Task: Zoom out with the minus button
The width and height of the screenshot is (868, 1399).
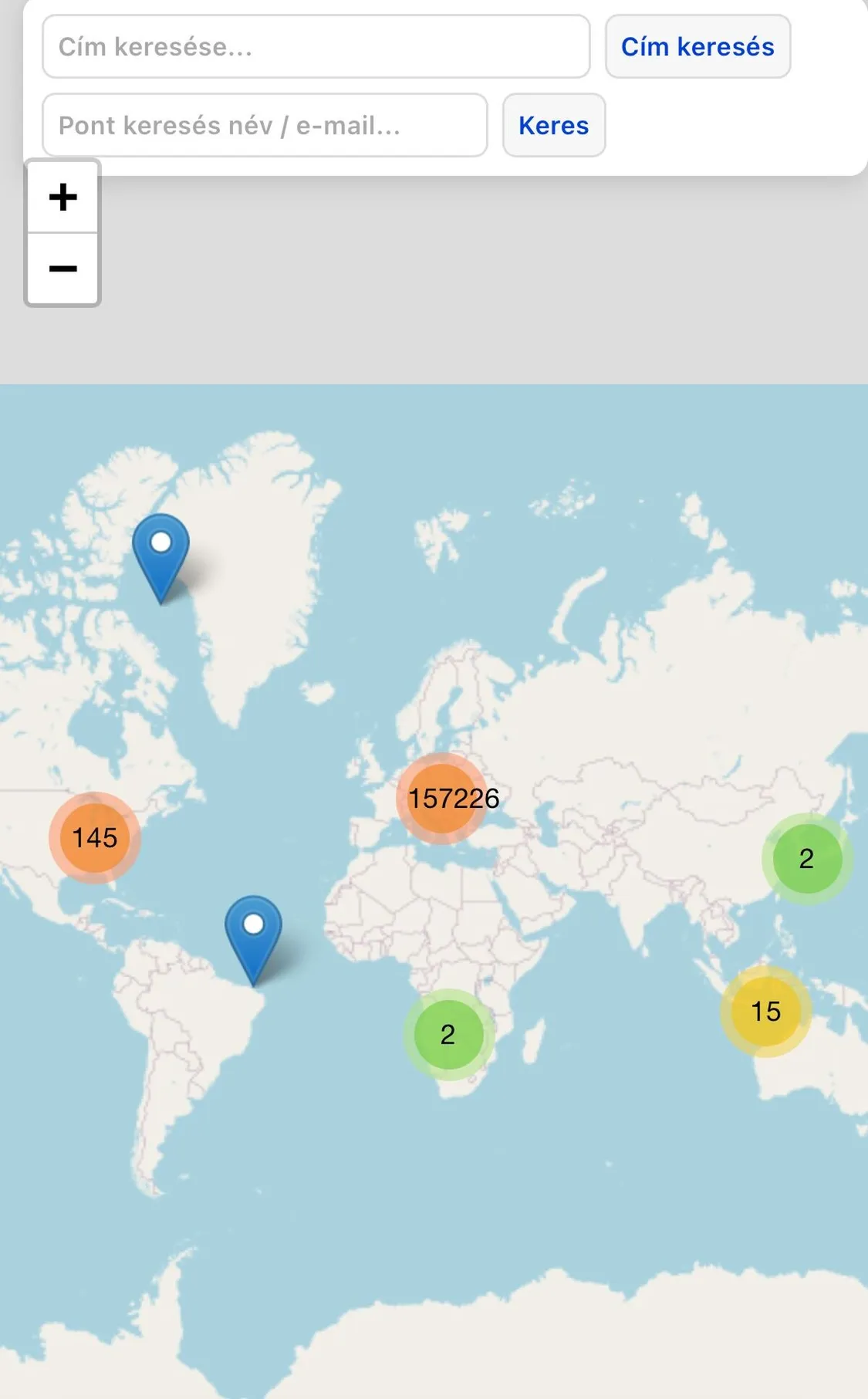Action: [x=62, y=269]
